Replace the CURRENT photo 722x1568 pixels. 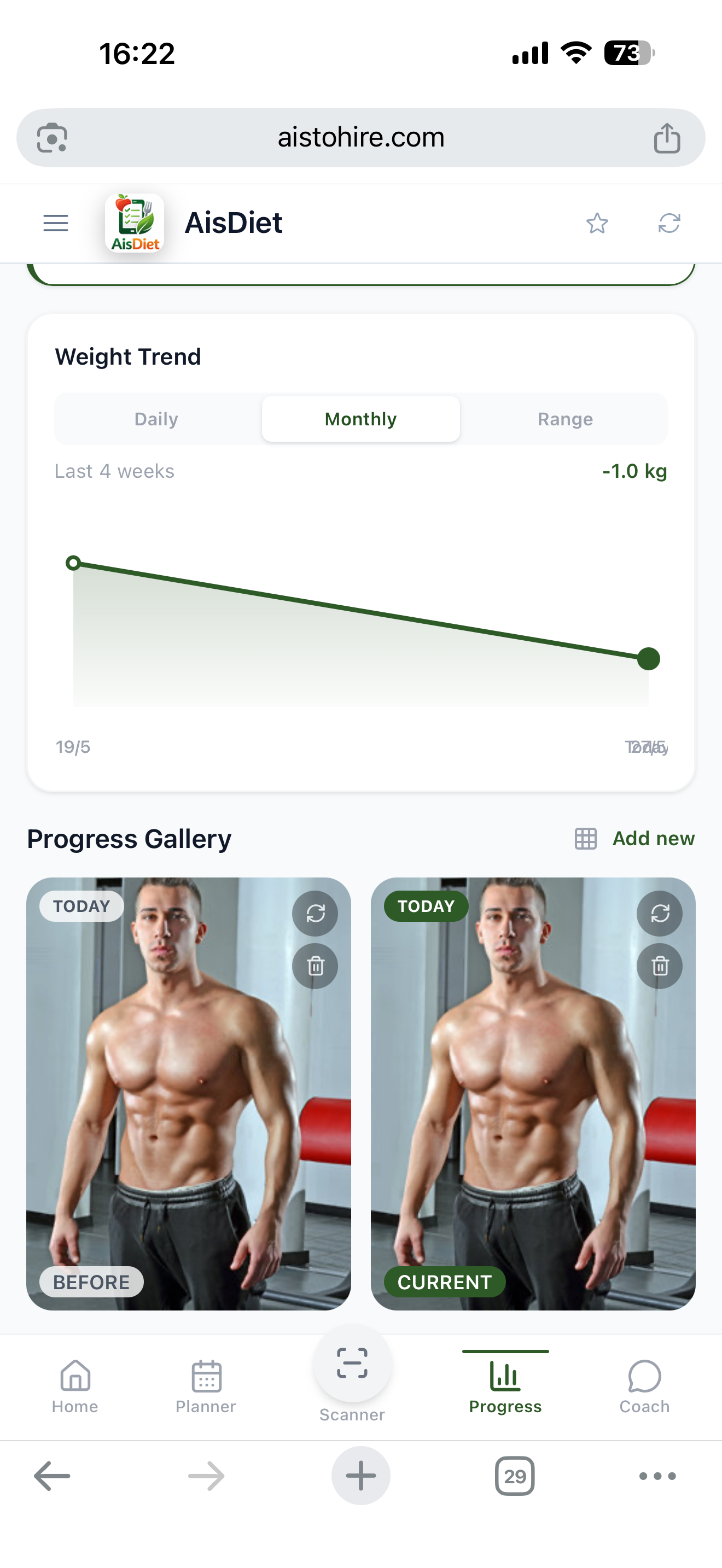point(660,913)
